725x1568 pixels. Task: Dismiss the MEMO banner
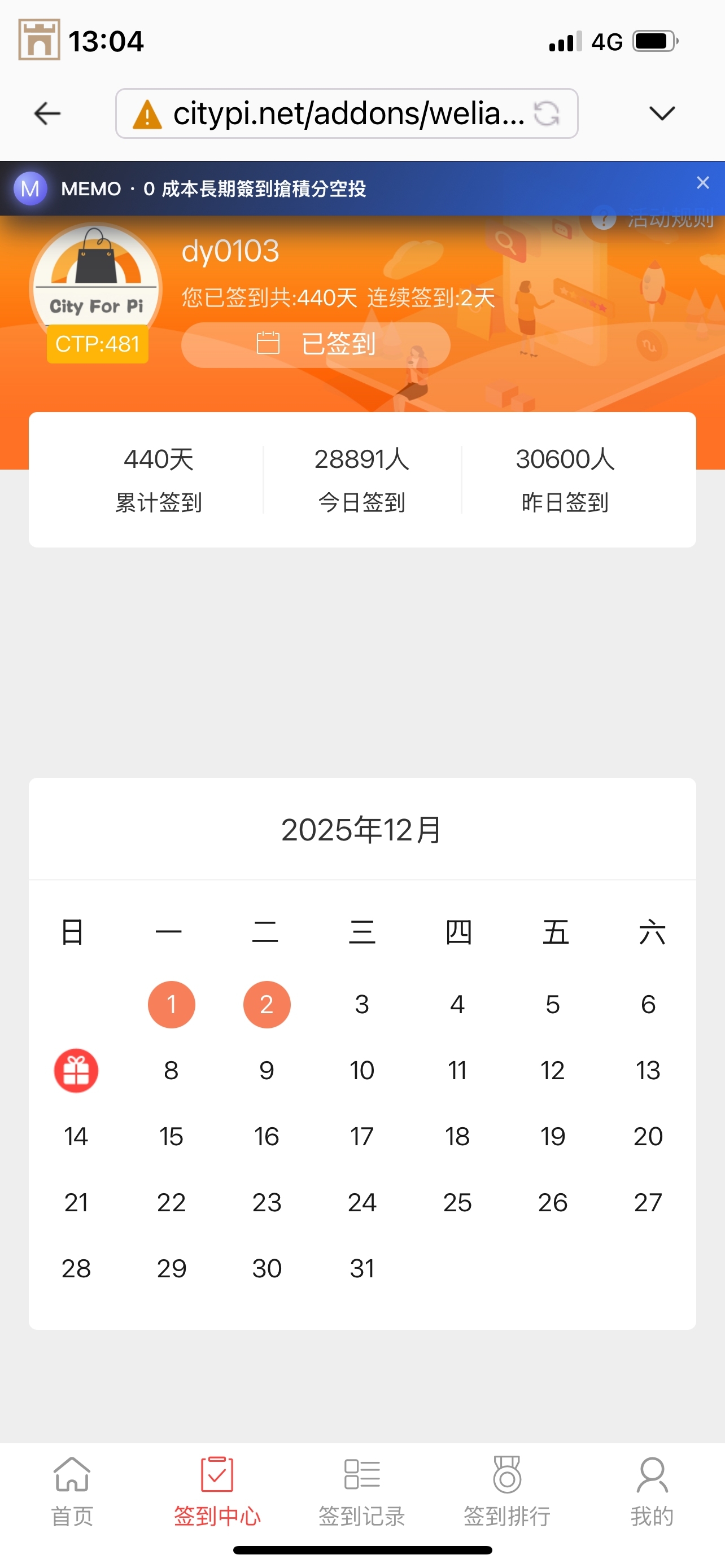[x=702, y=183]
